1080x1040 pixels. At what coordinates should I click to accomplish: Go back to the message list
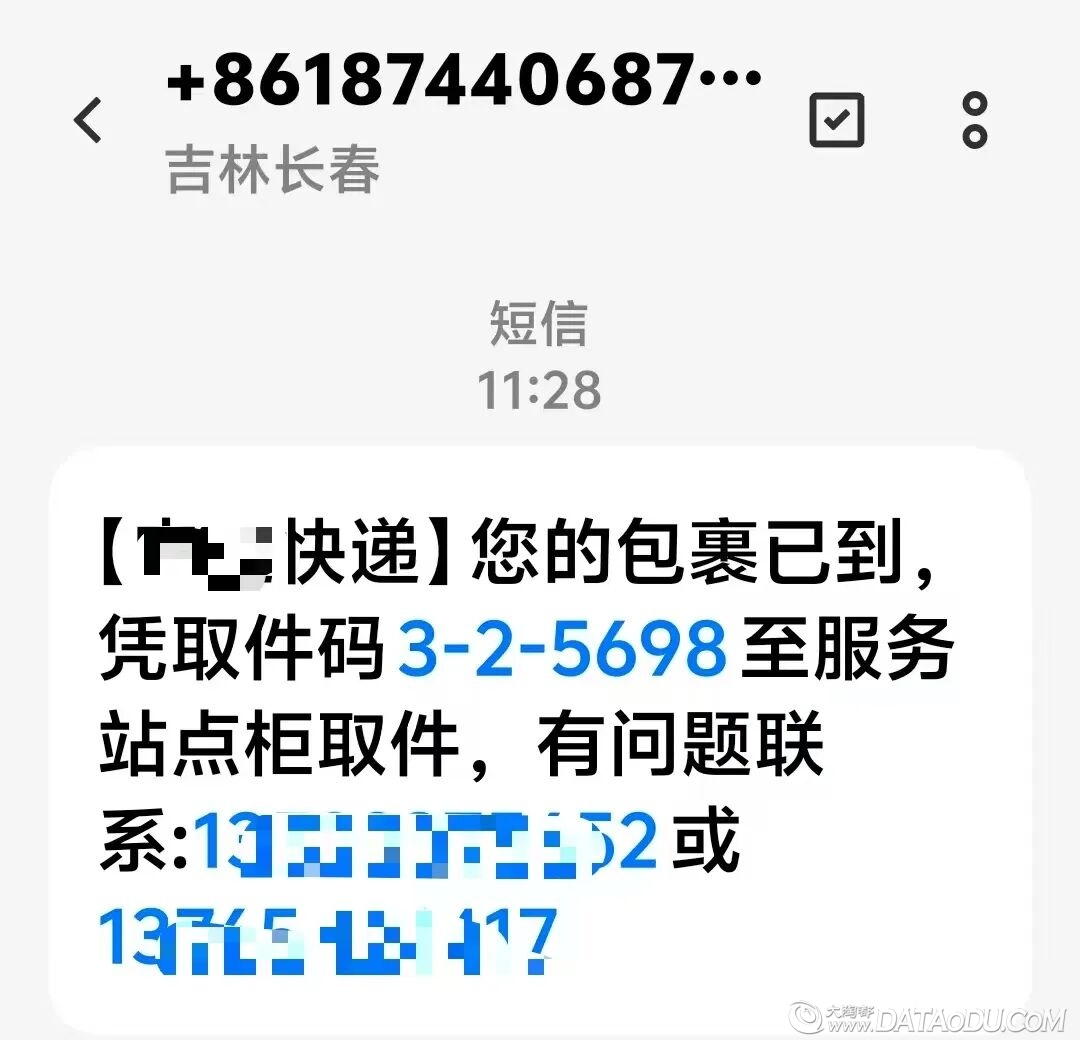coord(89,121)
